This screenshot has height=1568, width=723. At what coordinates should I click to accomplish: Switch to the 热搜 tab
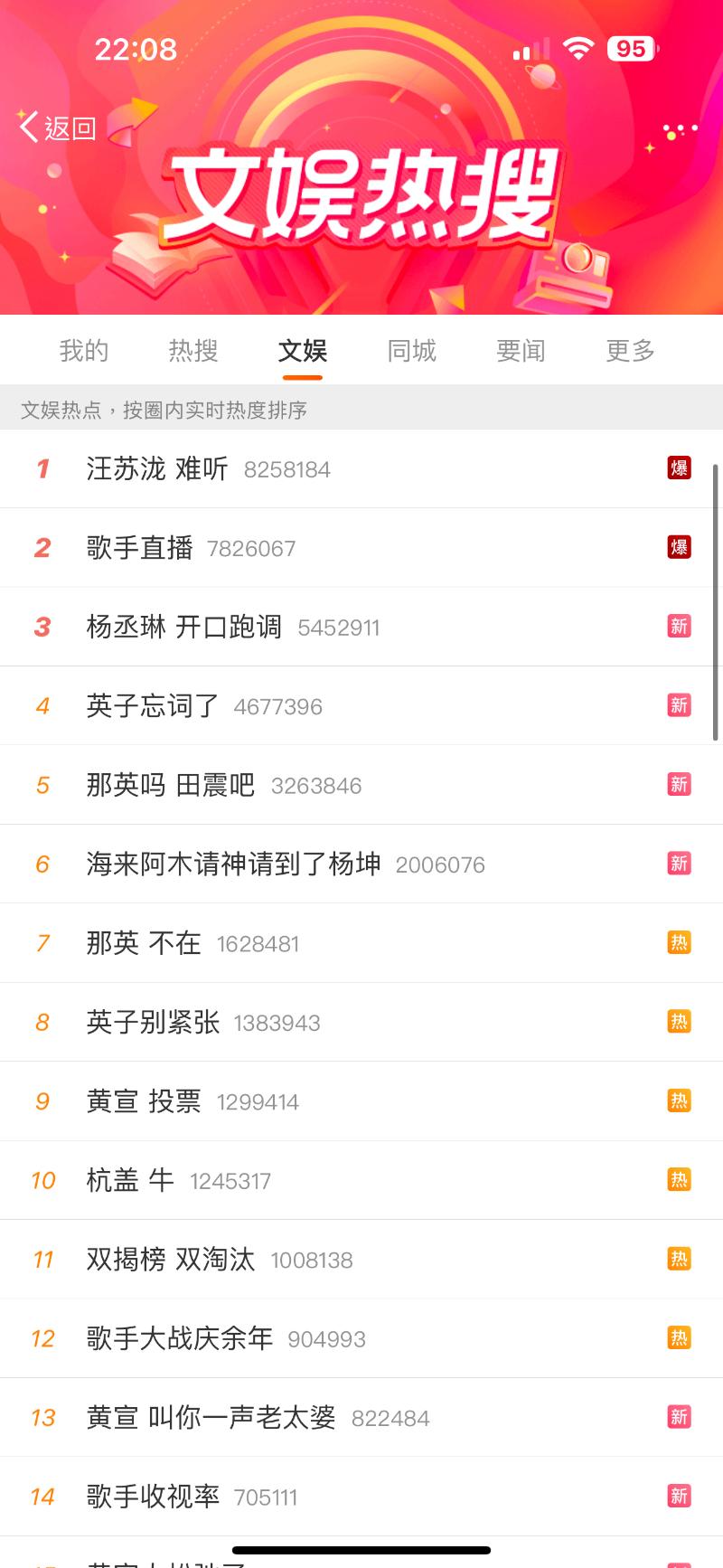coord(193,351)
